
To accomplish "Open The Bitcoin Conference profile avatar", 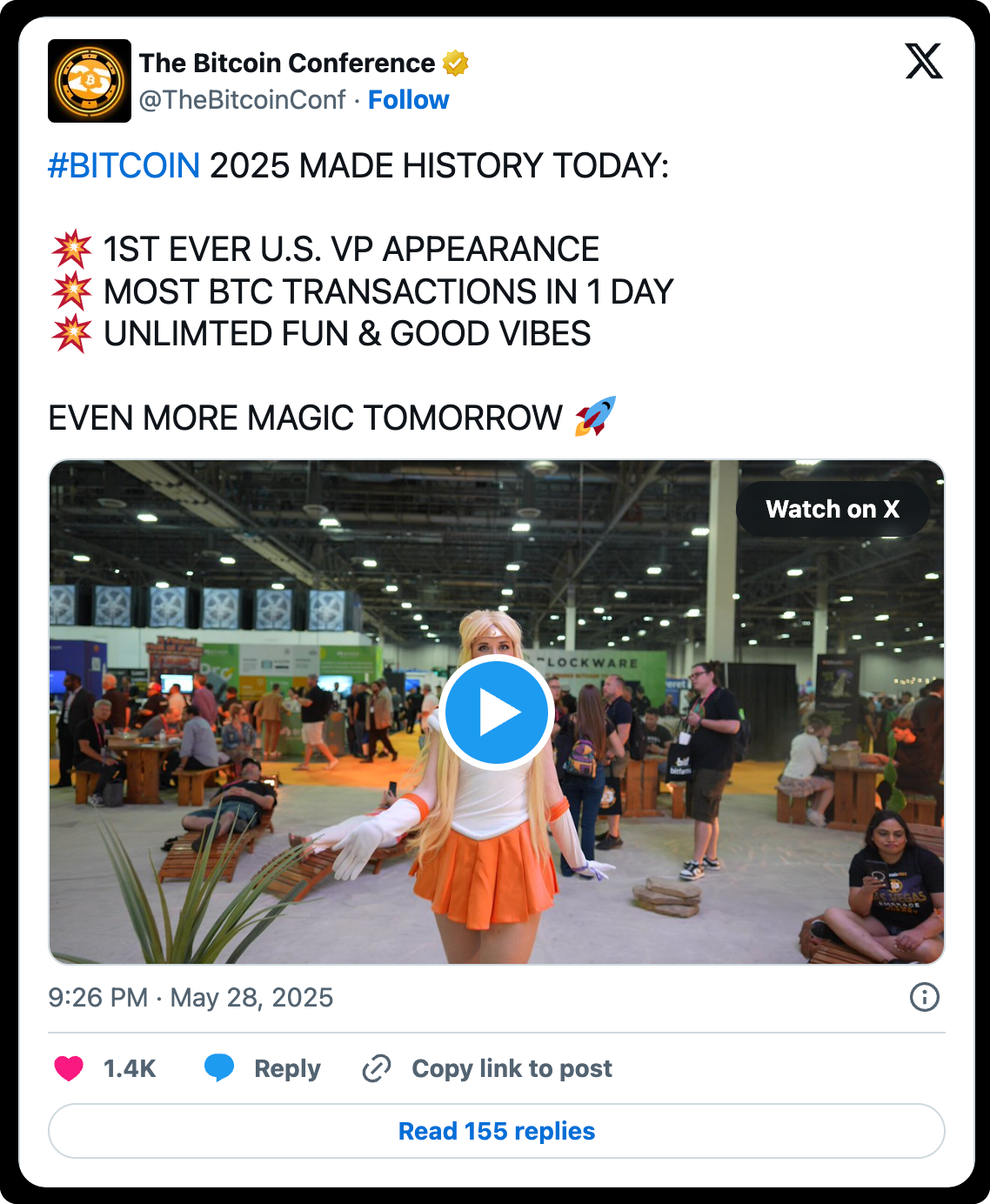I will (90, 81).
